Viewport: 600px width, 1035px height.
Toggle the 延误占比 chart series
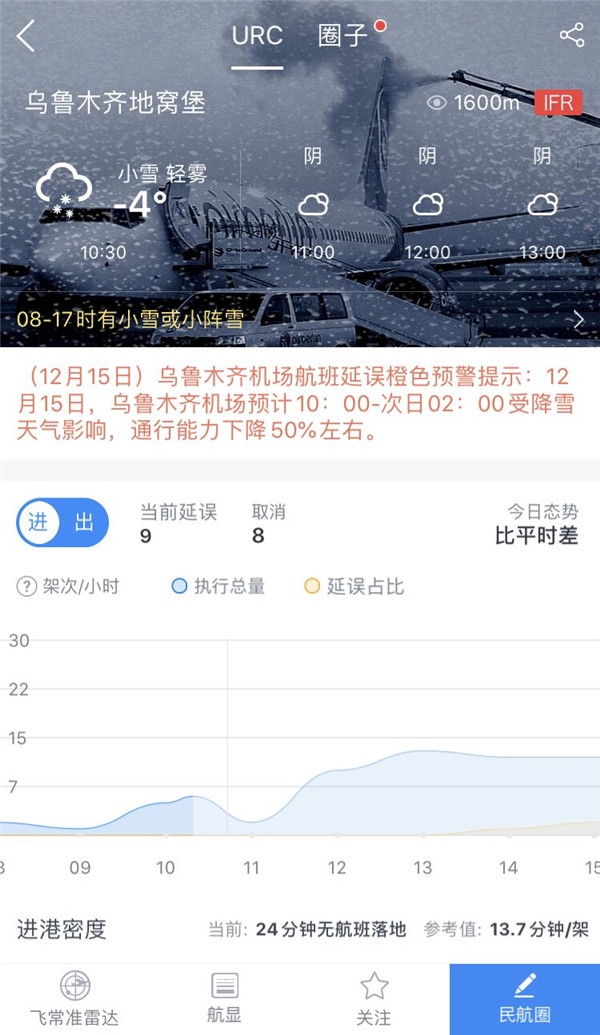(x=354, y=587)
